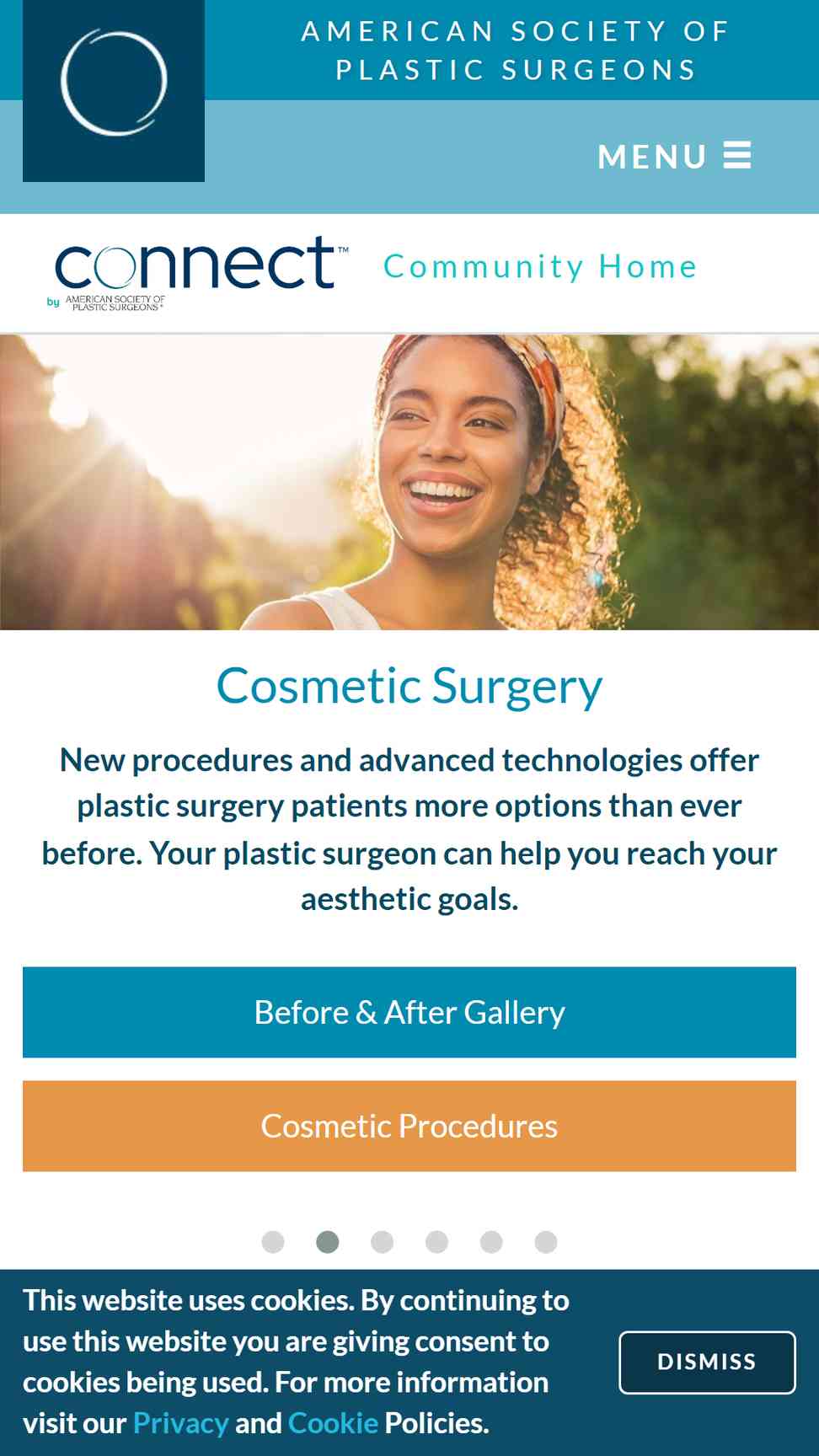This screenshot has width=819, height=1456.
Task: Open the MENU hamburger button
Action: [674, 156]
